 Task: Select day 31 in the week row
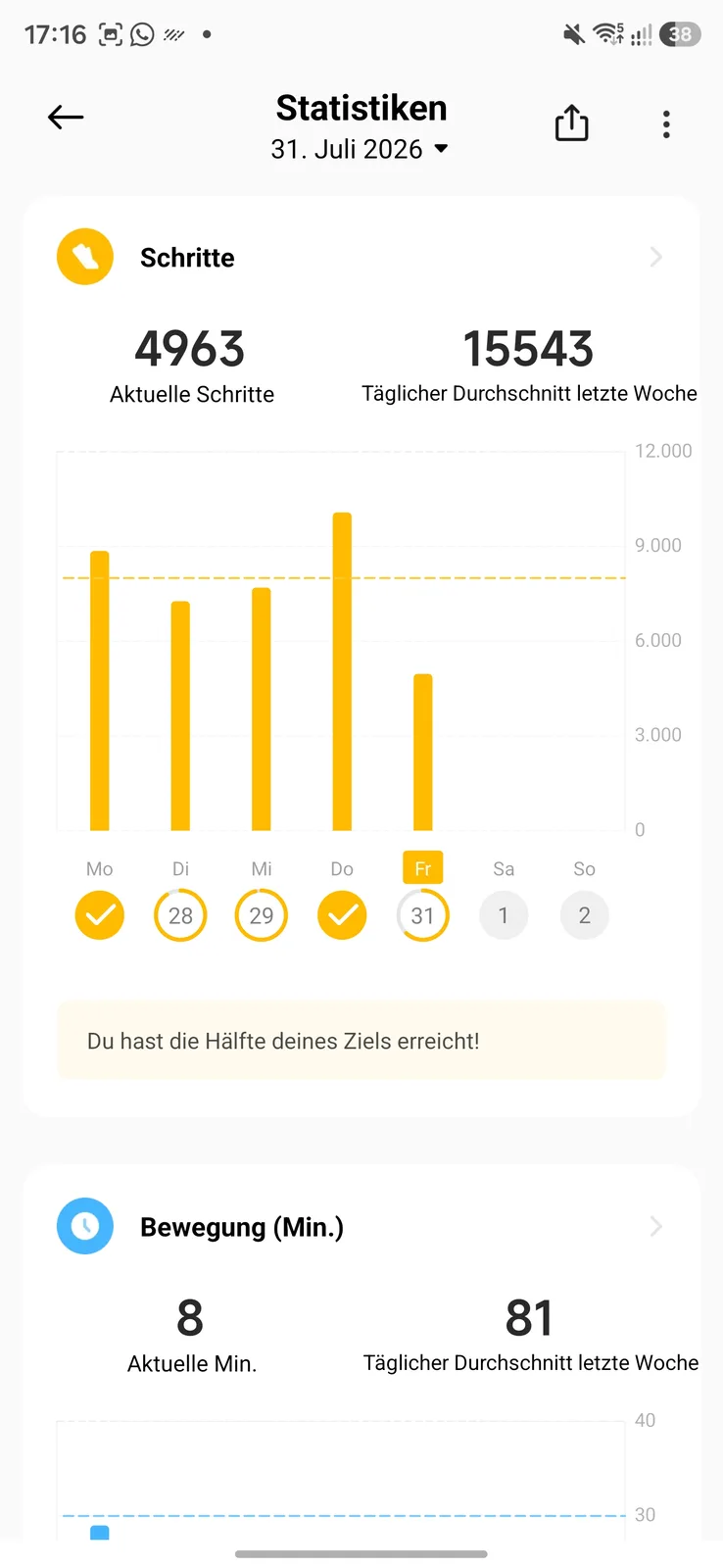[422, 915]
